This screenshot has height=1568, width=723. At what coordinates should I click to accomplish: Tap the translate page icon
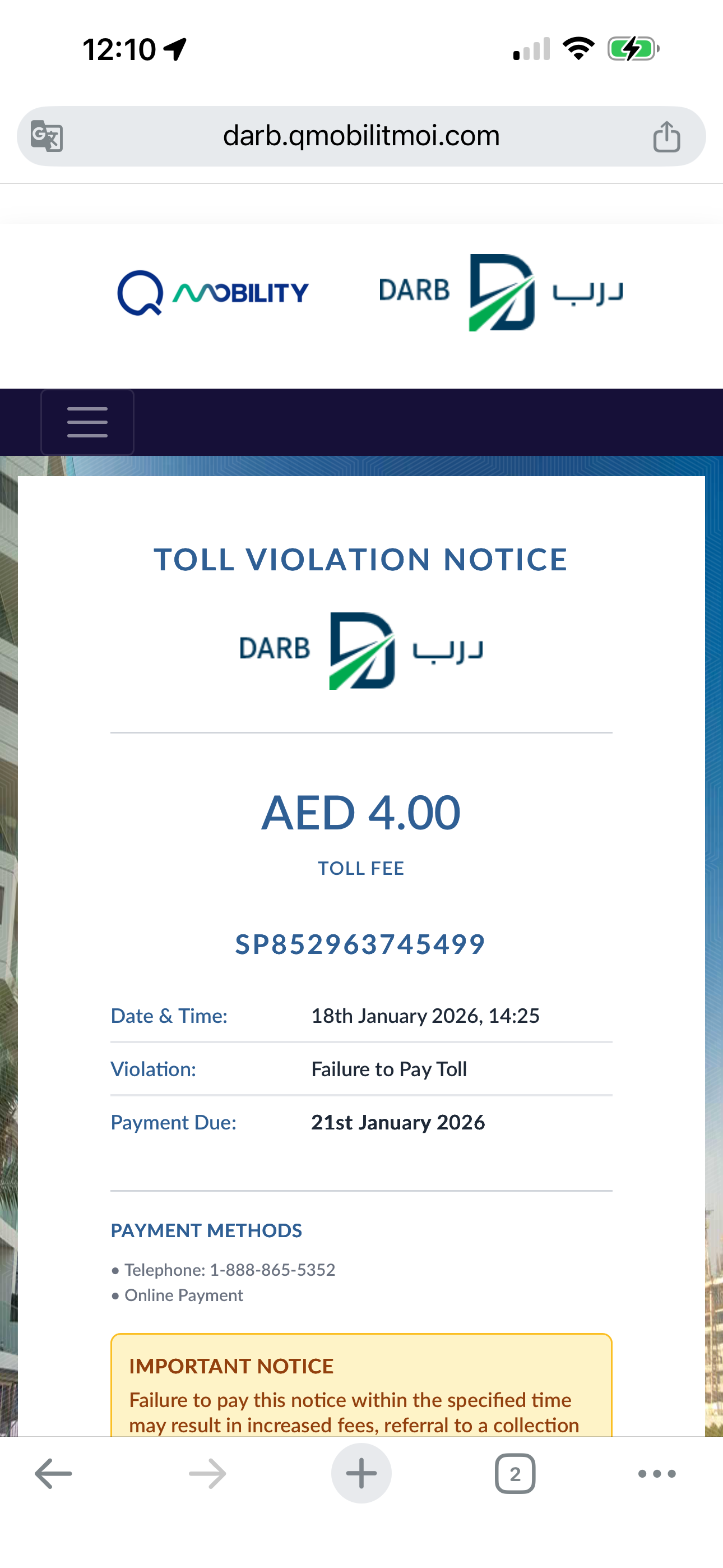point(48,136)
